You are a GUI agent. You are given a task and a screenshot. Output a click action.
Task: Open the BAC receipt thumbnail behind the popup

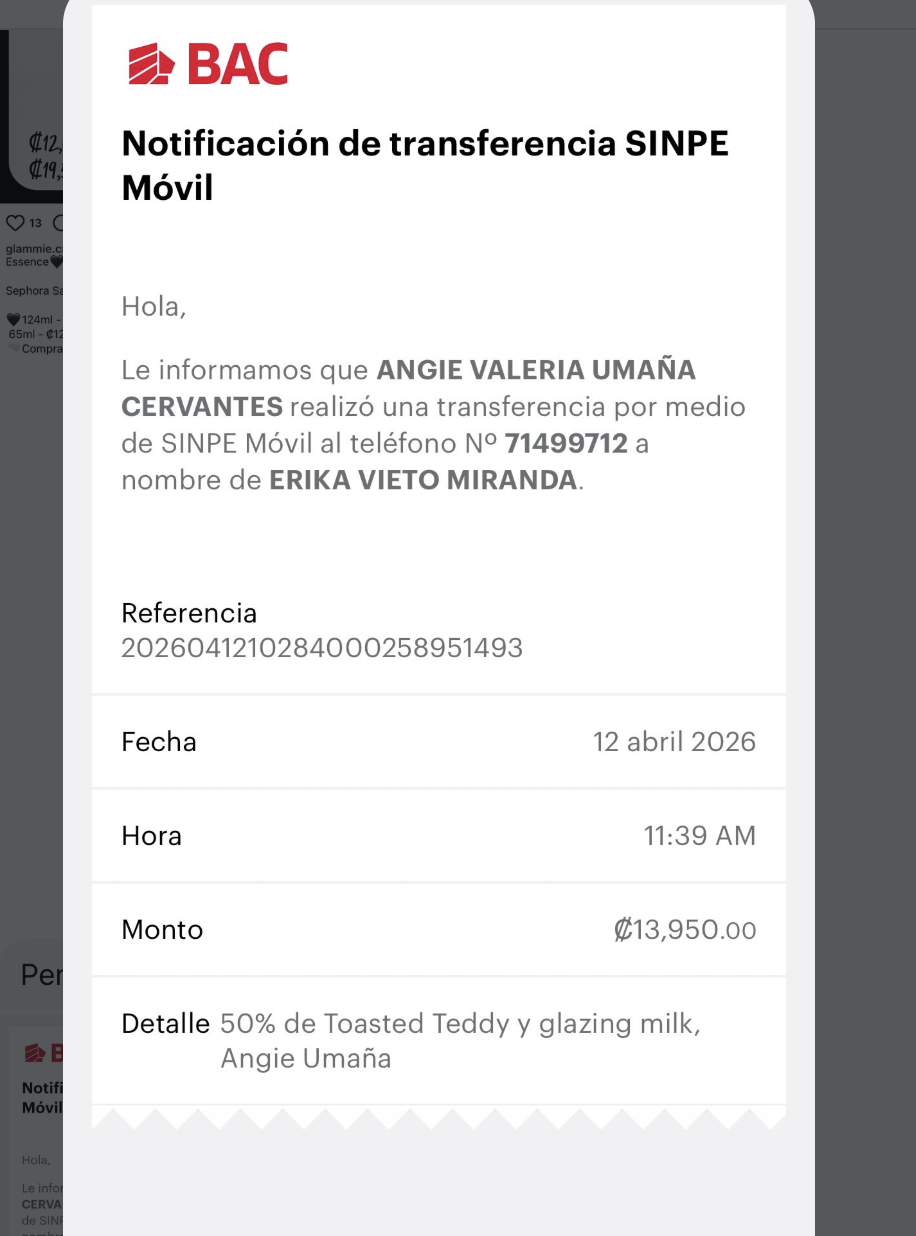(x=38, y=1120)
